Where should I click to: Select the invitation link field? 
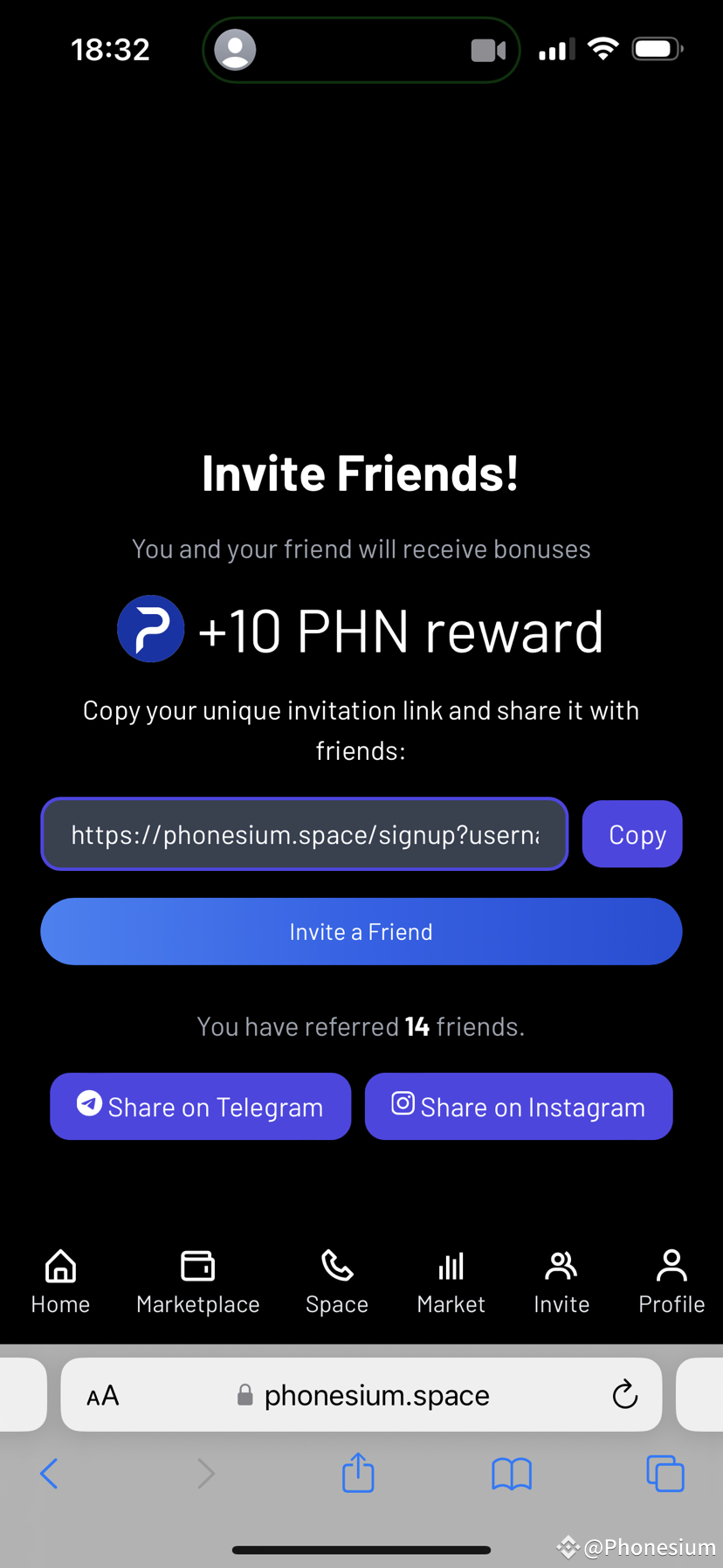click(304, 834)
